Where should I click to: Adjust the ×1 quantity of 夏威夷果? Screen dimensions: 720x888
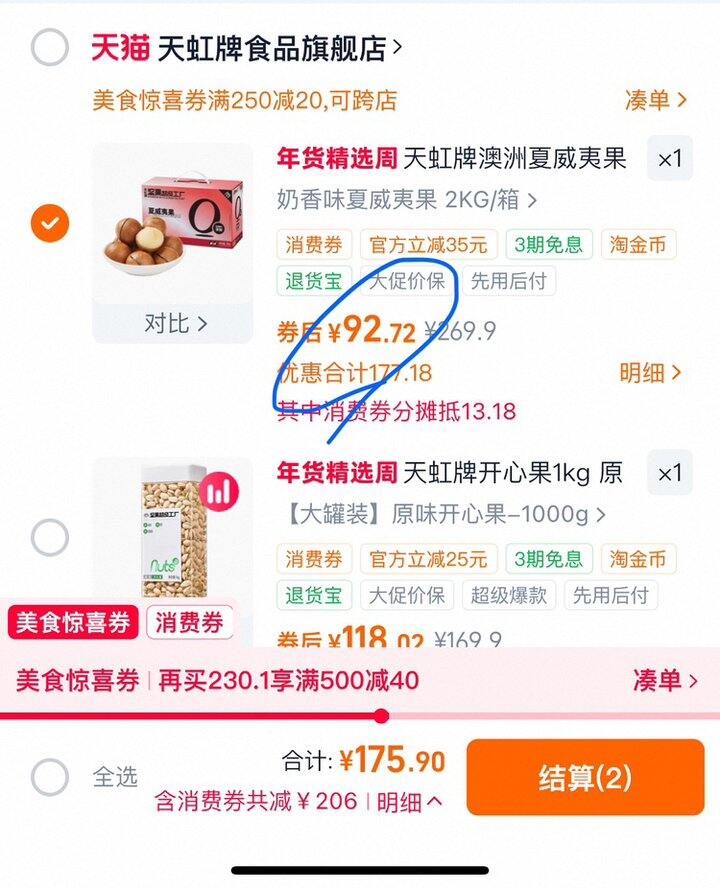tap(670, 159)
